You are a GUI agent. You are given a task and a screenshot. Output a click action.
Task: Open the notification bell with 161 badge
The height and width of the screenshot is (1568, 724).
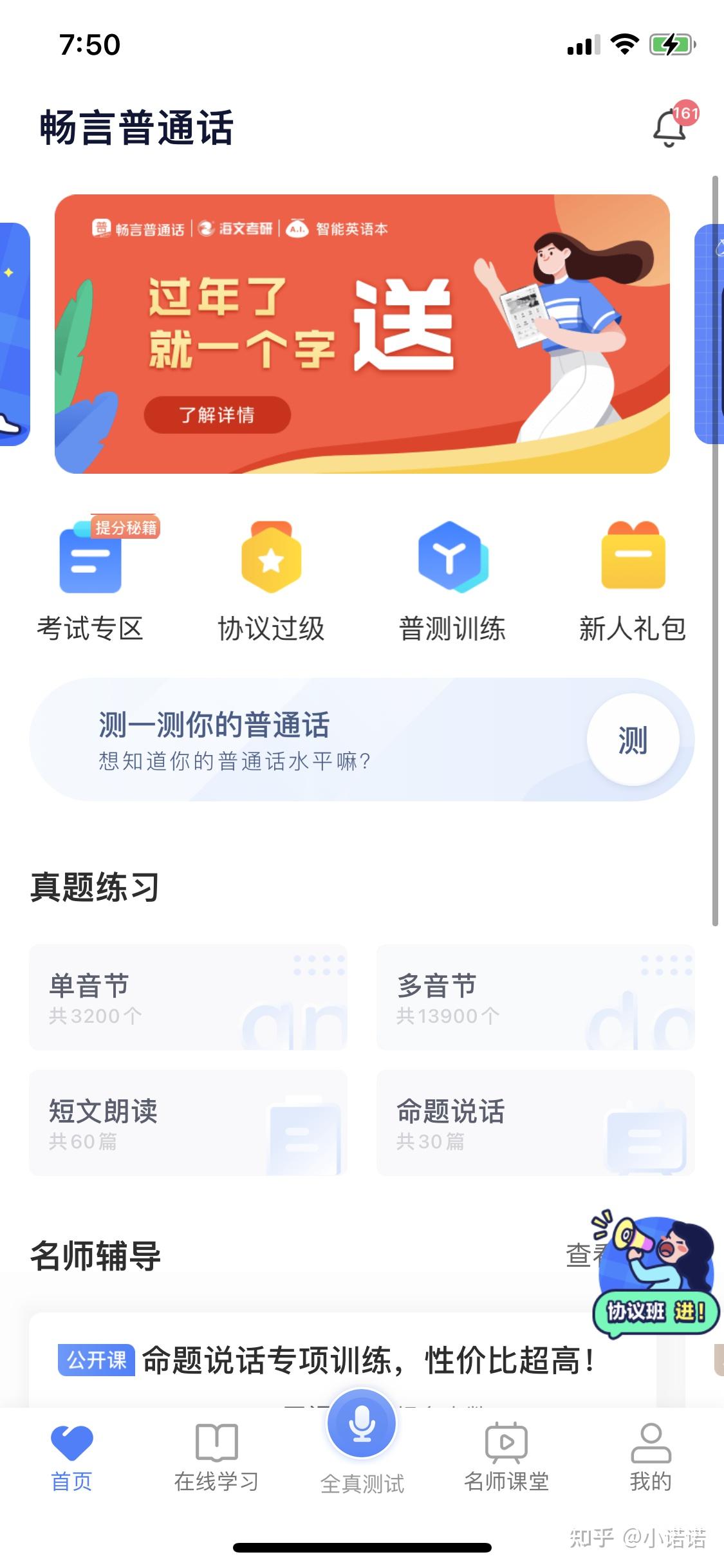(x=669, y=127)
